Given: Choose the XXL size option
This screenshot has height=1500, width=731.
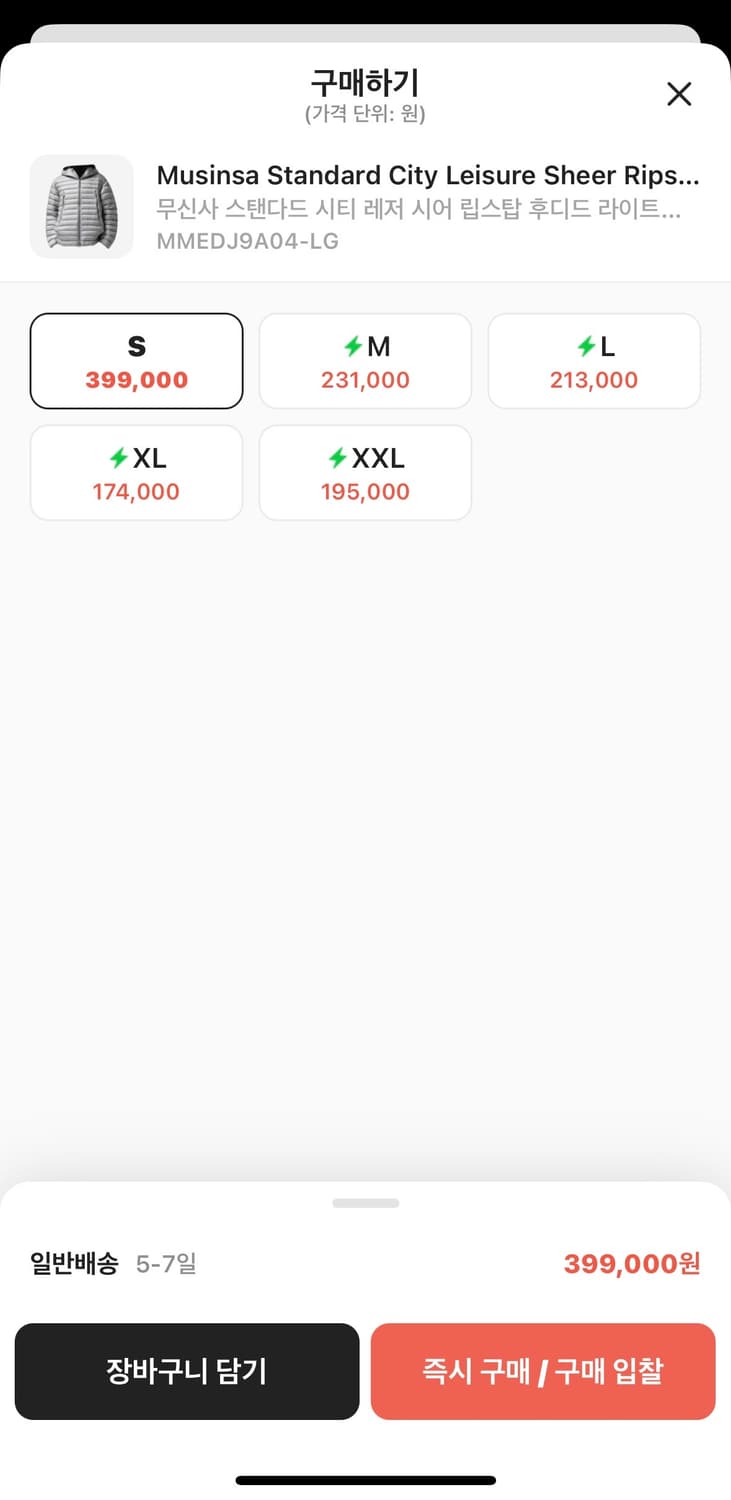Looking at the screenshot, I should pyautogui.click(x=365, y=473).
